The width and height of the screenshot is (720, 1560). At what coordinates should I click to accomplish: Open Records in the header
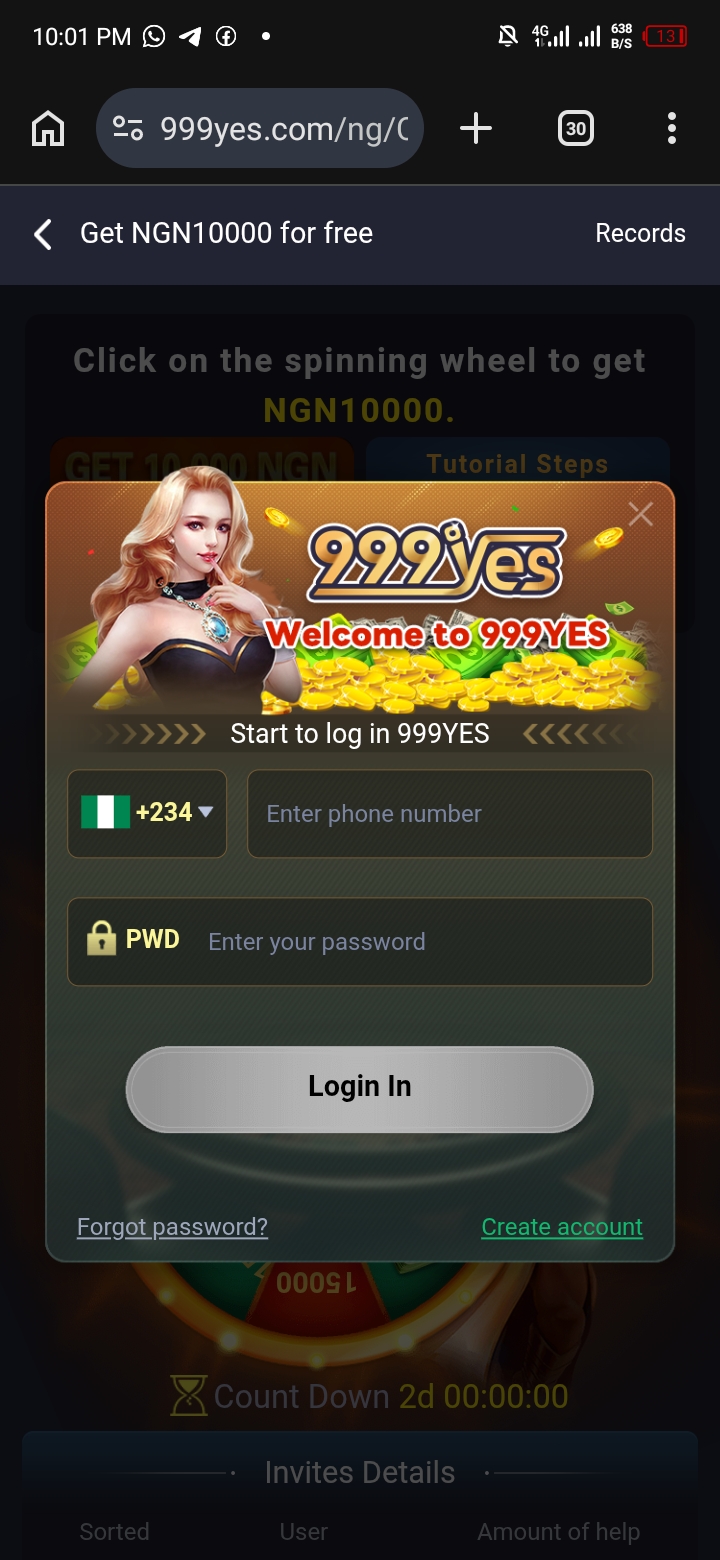640,234
